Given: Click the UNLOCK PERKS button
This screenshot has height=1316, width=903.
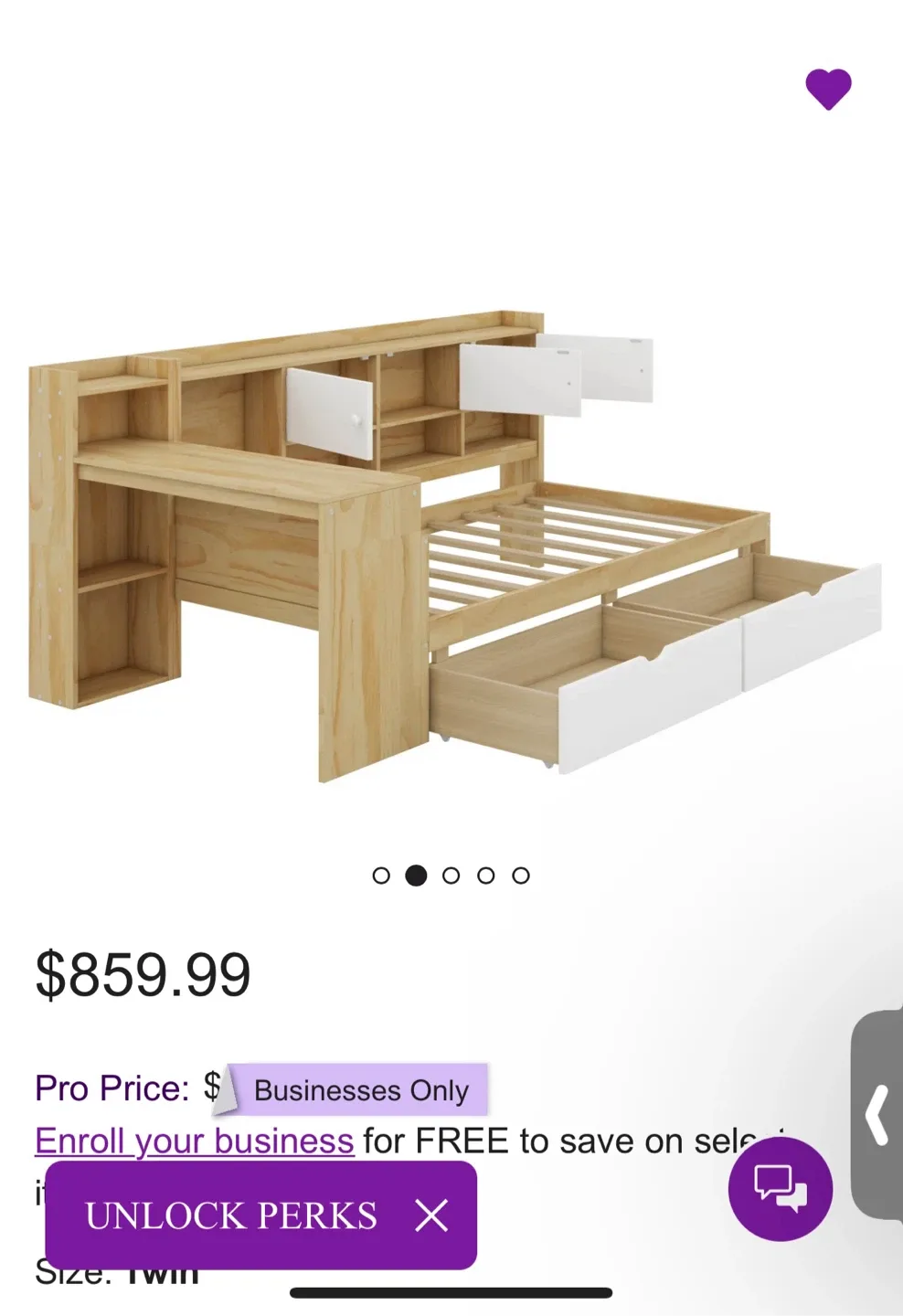Looking at the screenshot, I should [230, 1215].
